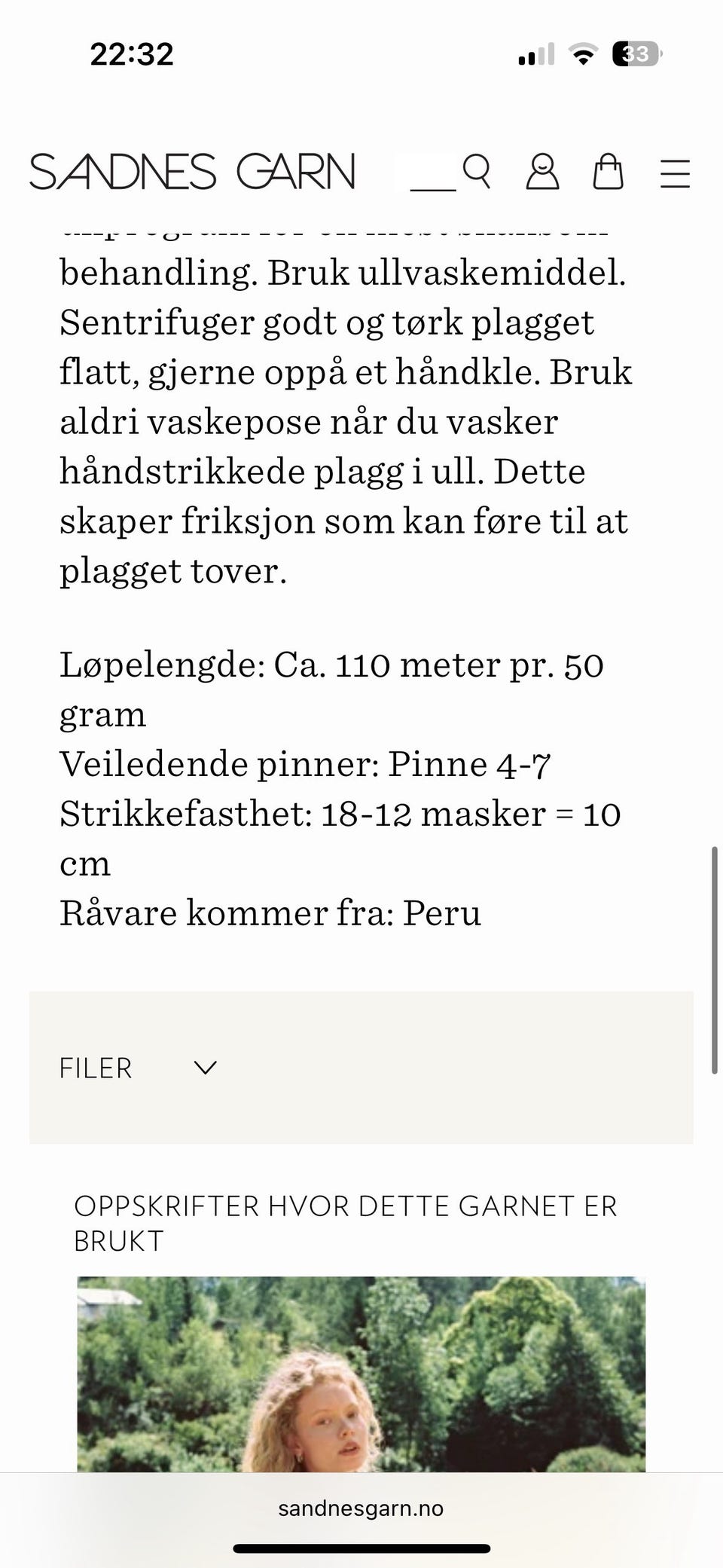Open the shopping bag icon
723x1568 pixels.
pos(609,173)
